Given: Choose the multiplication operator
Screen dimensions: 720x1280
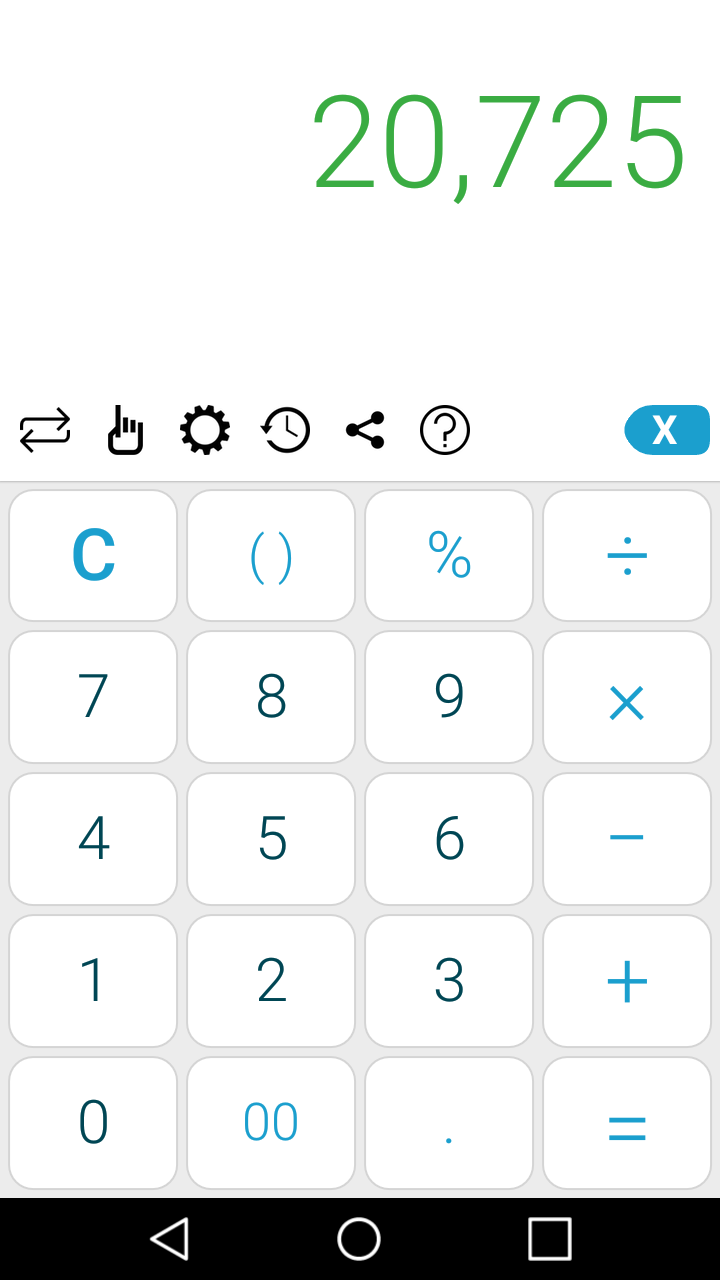Looking at the screenshot, I should point(627,697).
